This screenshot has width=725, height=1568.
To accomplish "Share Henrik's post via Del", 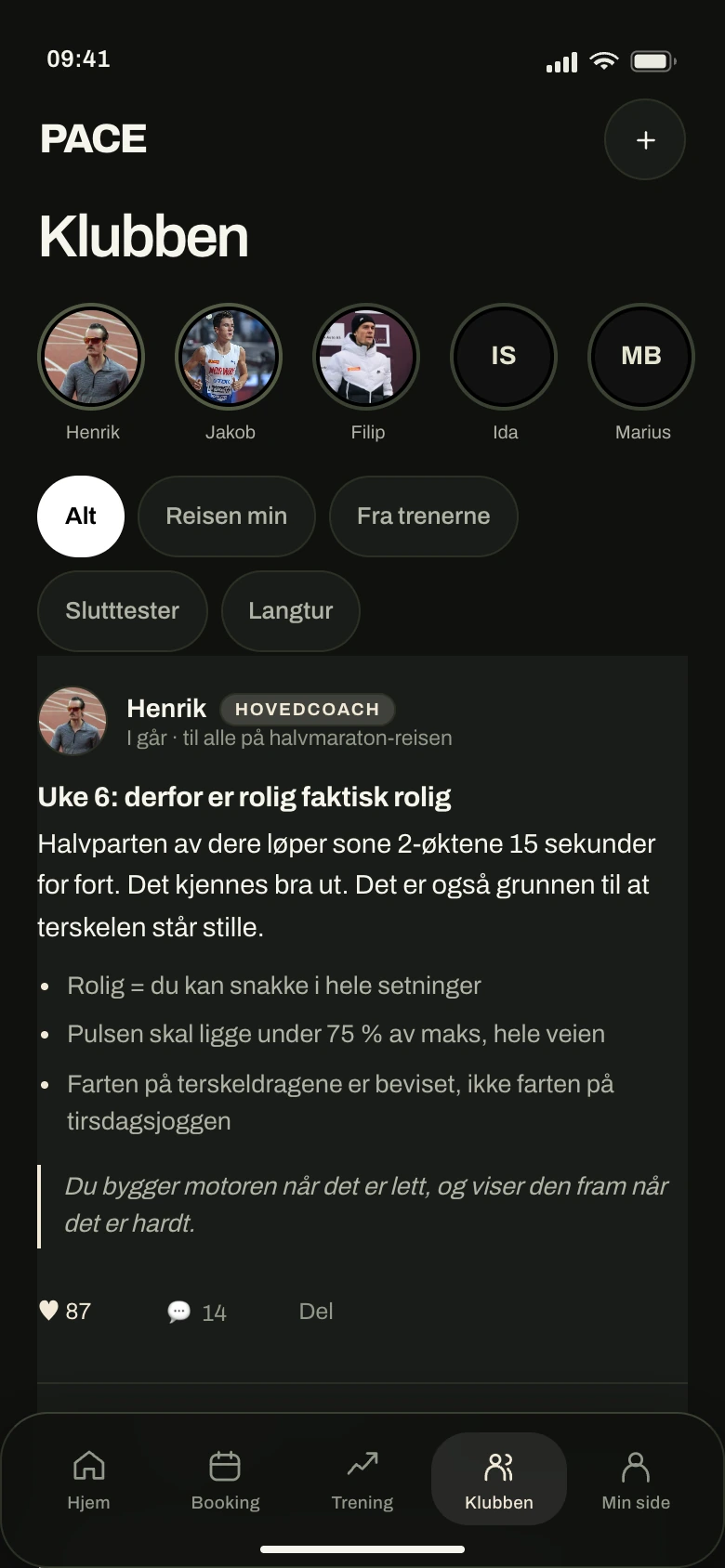I will 316,1312.
